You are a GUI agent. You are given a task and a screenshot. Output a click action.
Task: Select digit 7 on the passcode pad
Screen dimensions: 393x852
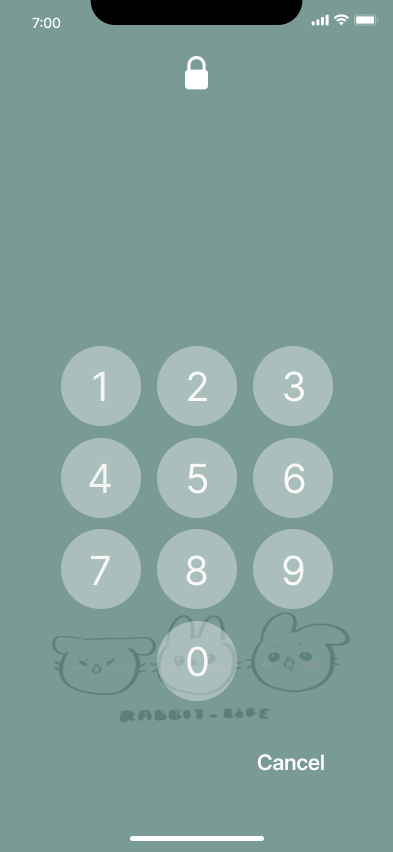pyautogui.click(x=101, y=569)
